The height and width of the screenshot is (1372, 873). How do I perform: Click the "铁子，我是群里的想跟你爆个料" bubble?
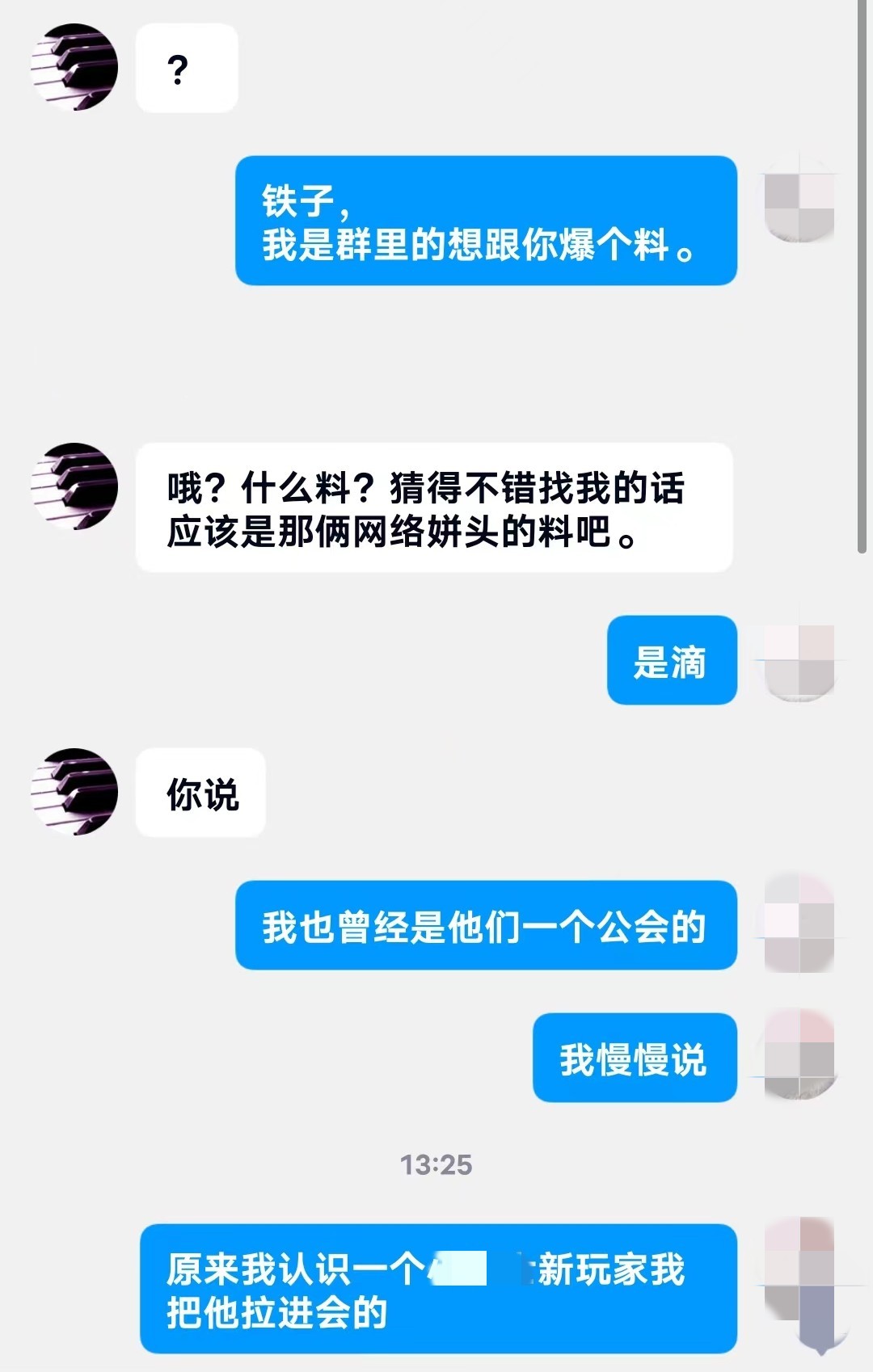[485, 221]
